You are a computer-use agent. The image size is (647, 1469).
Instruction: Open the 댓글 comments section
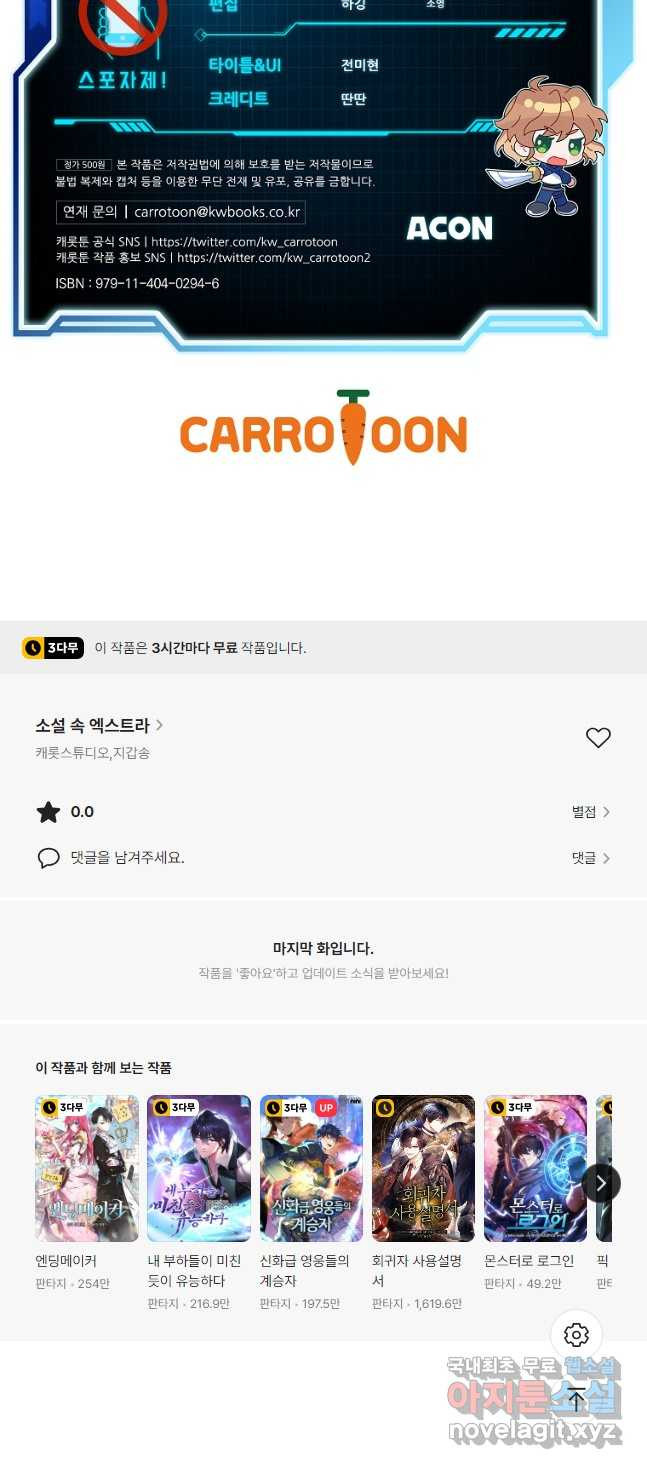click(x=591, y=858)
